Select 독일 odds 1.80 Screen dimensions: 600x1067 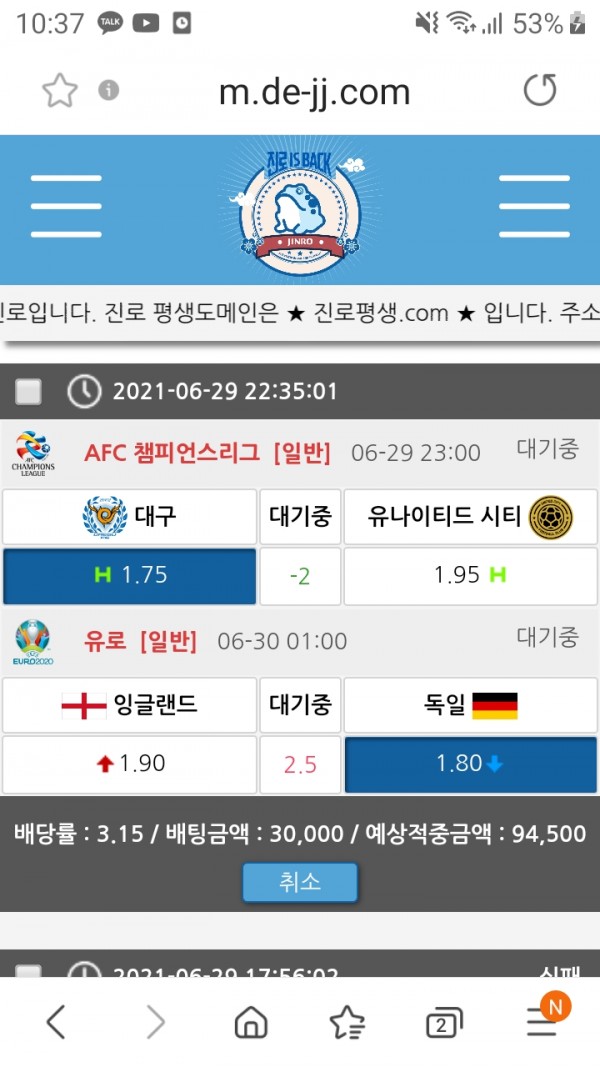tap(470, 764)
